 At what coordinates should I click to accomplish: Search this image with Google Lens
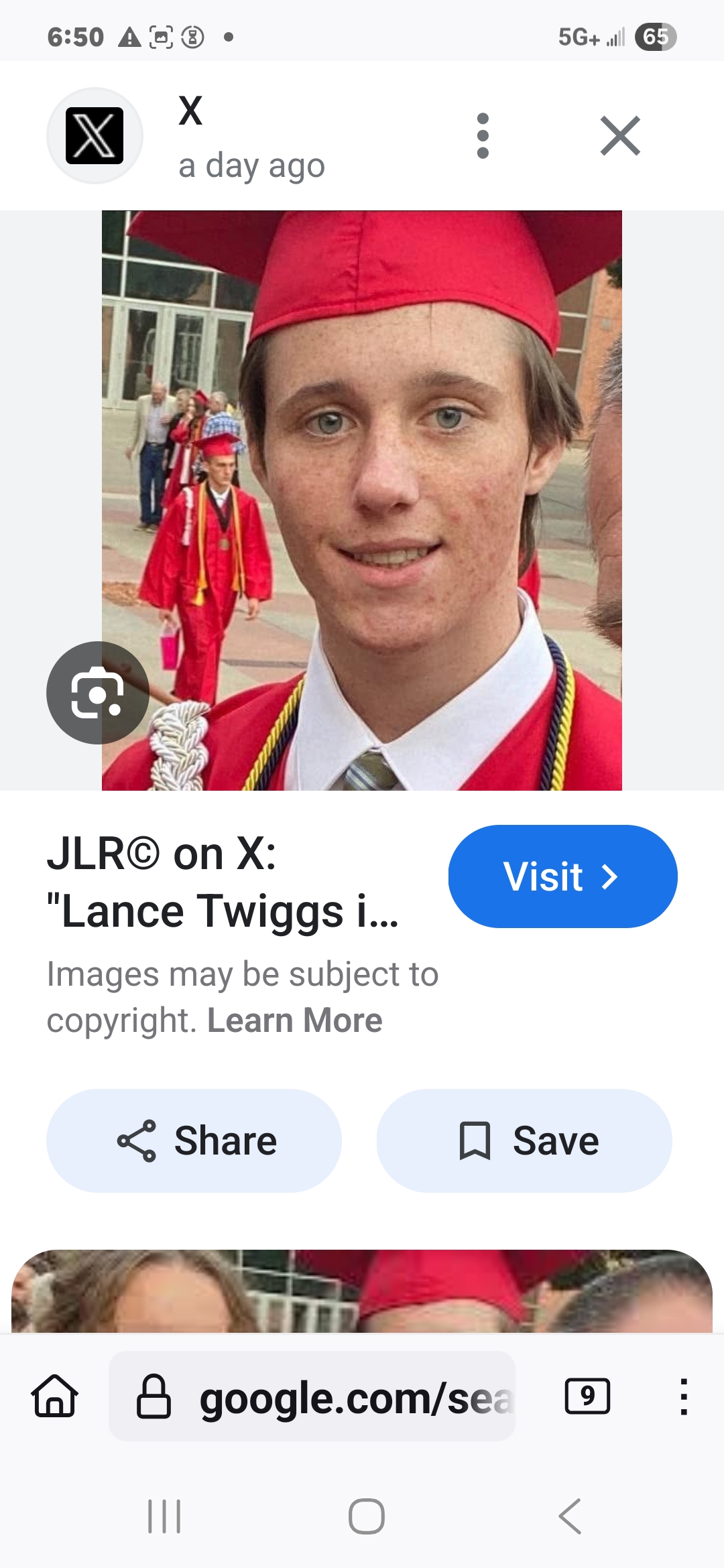(x=97, y=693)
